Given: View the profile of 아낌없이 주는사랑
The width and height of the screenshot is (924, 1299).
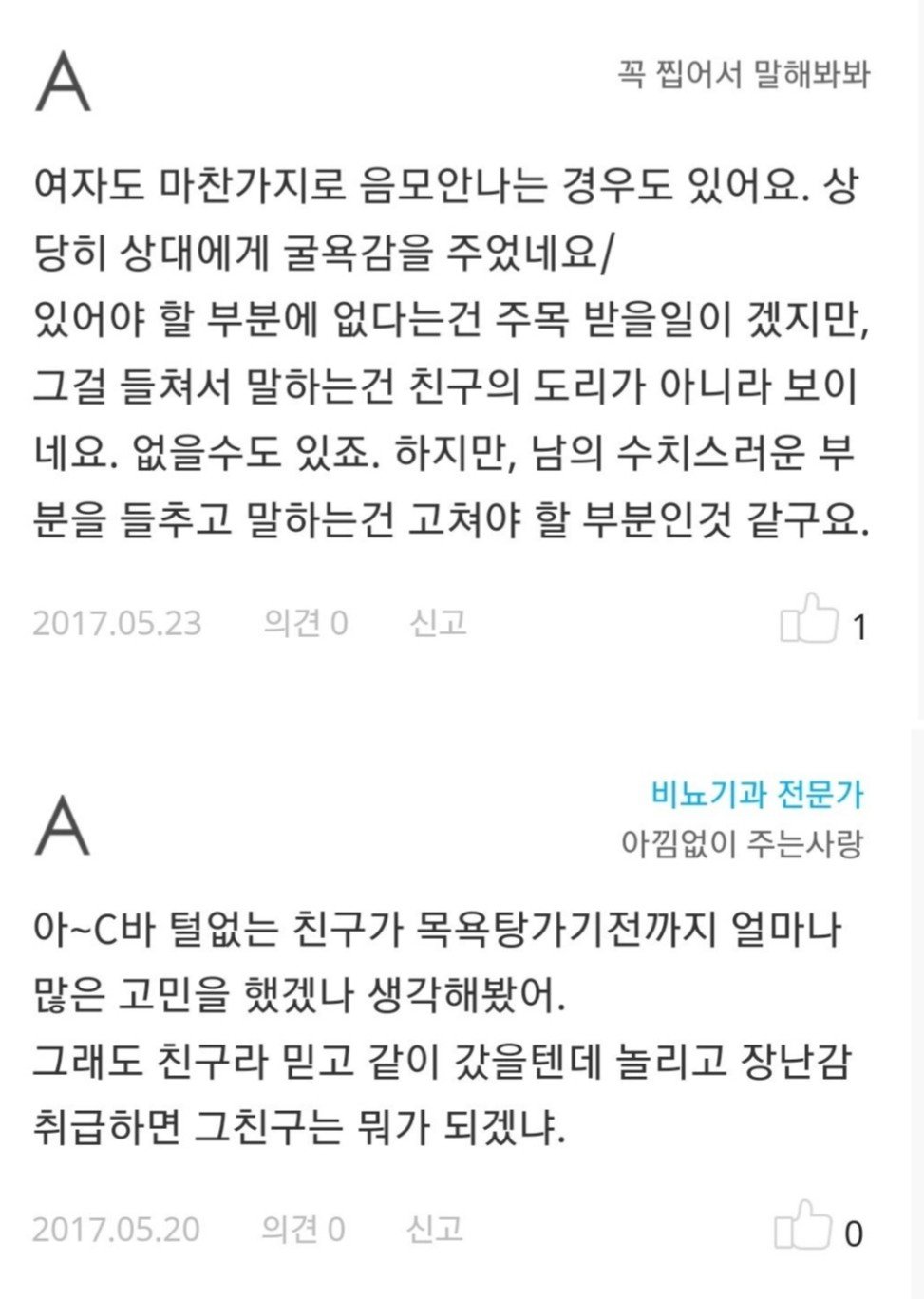Looking at the screenshot, I should coord(742,841).
